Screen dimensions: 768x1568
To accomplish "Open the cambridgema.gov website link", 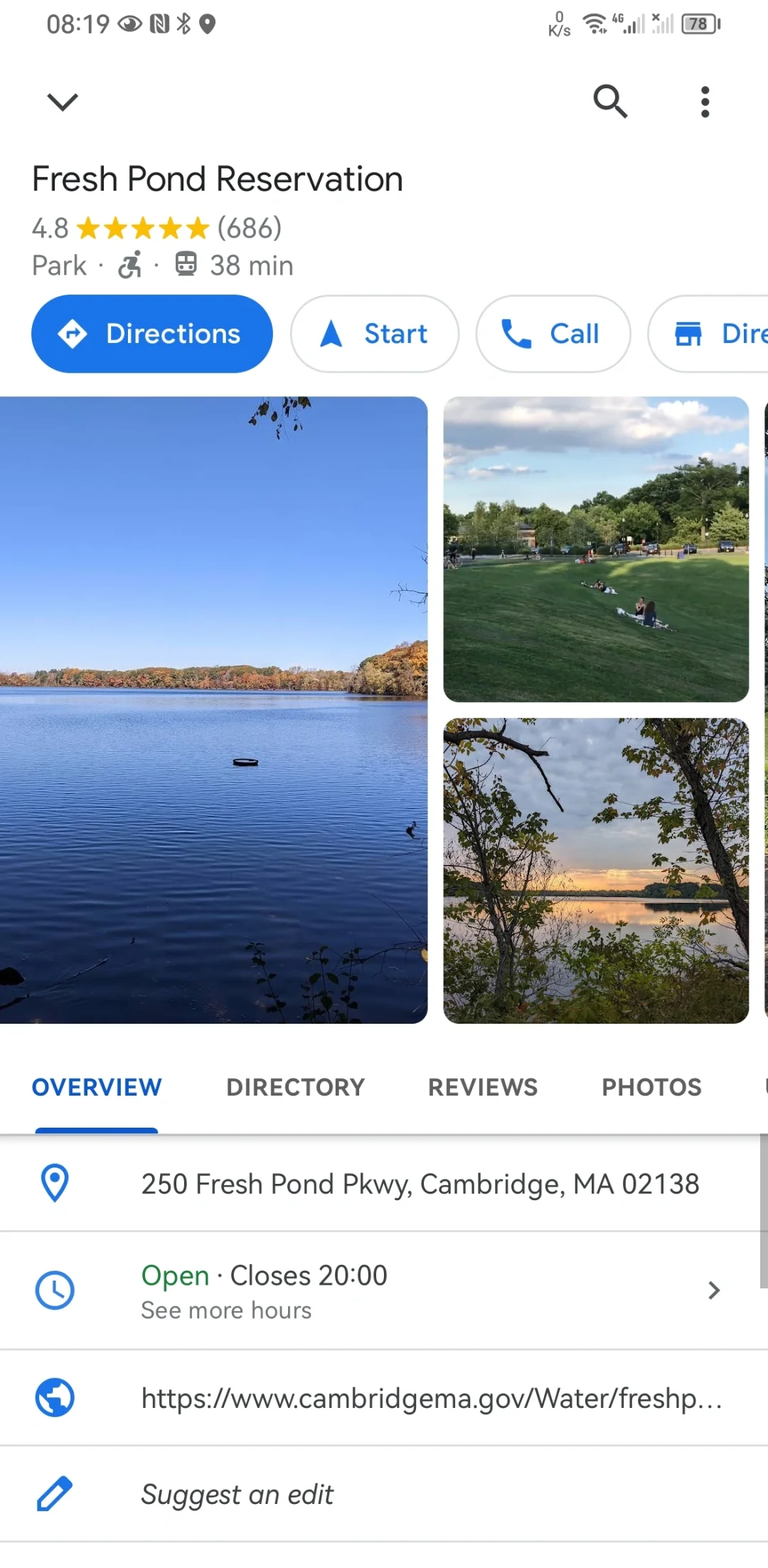I will (431, 1398).
